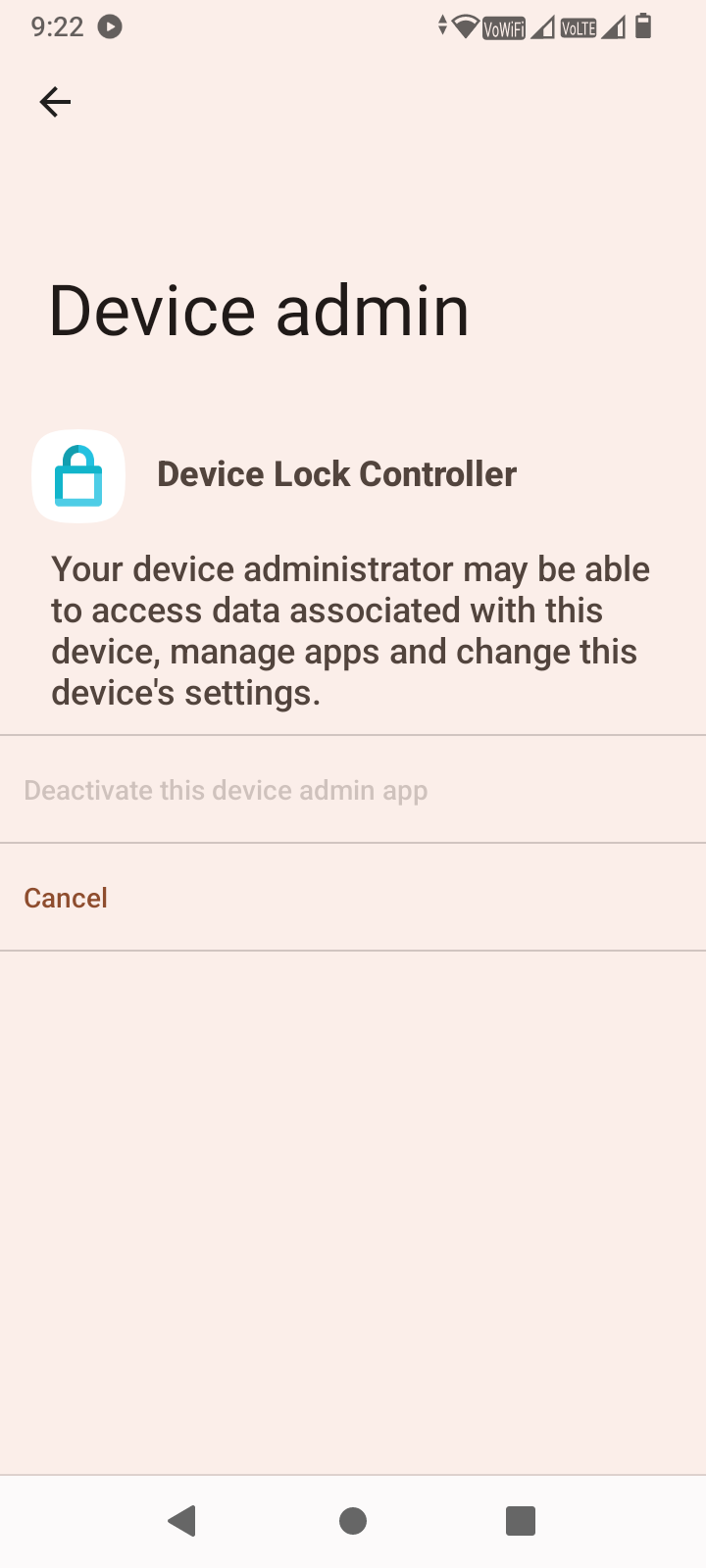The width and height of the screenshot is (706, 1568).
Task: Cancel the device admin screen
Action: coord(353,898)
